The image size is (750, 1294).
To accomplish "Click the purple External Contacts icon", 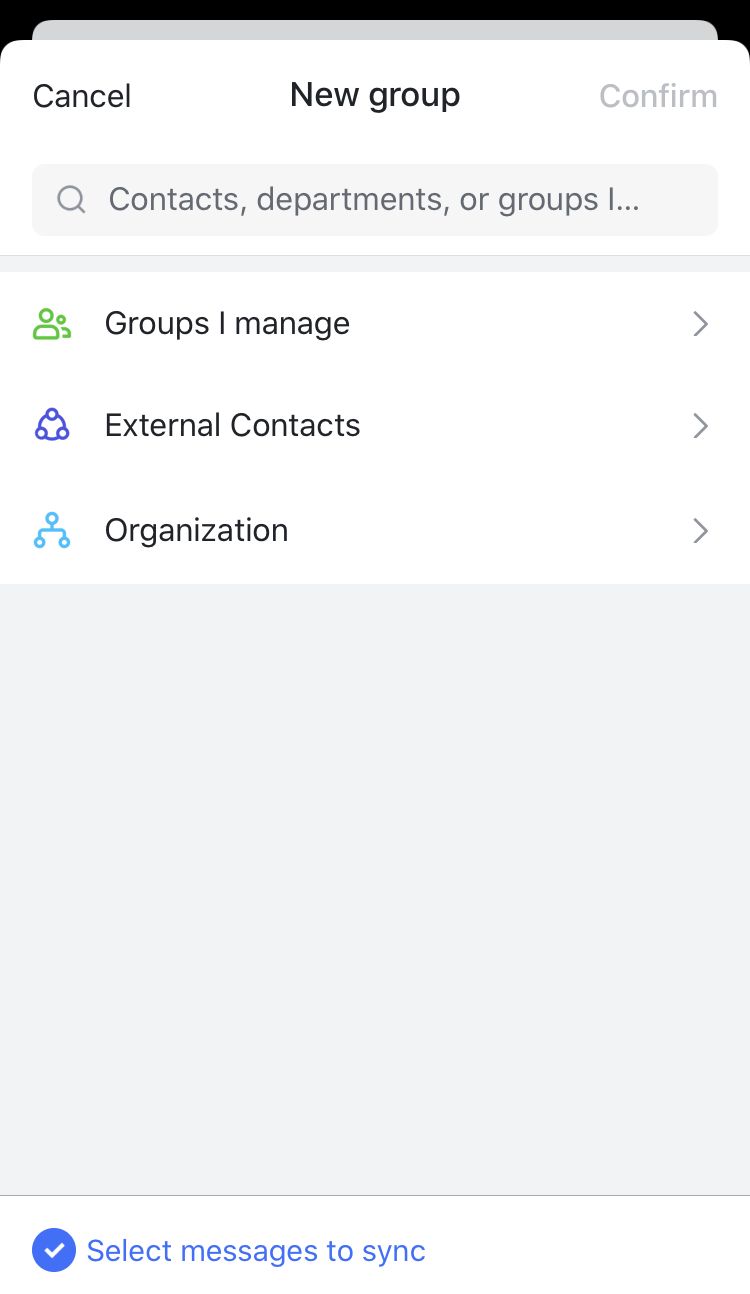I will [x=51, y=425].
